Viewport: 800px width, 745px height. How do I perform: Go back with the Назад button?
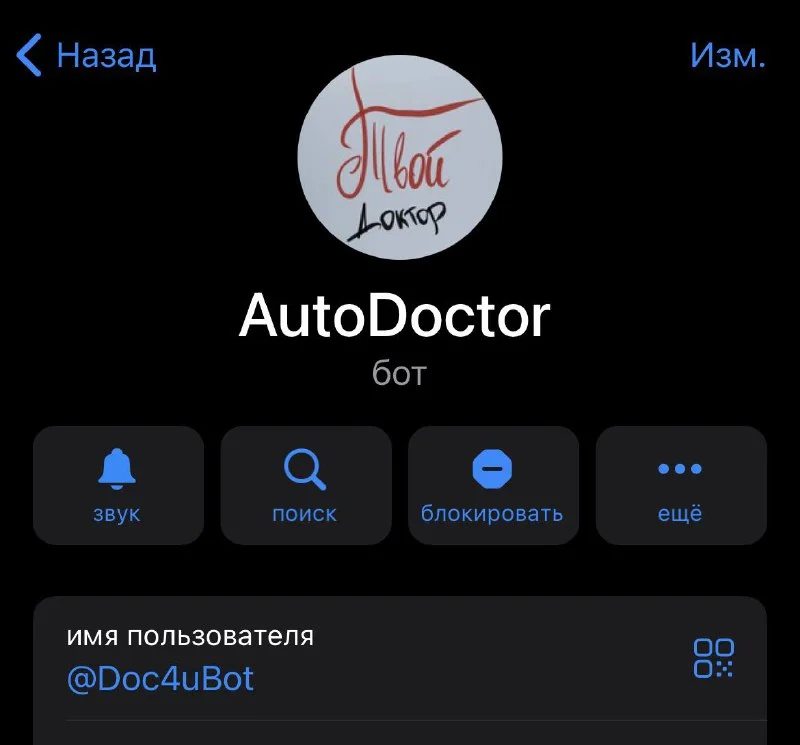(x=88, y=55)
